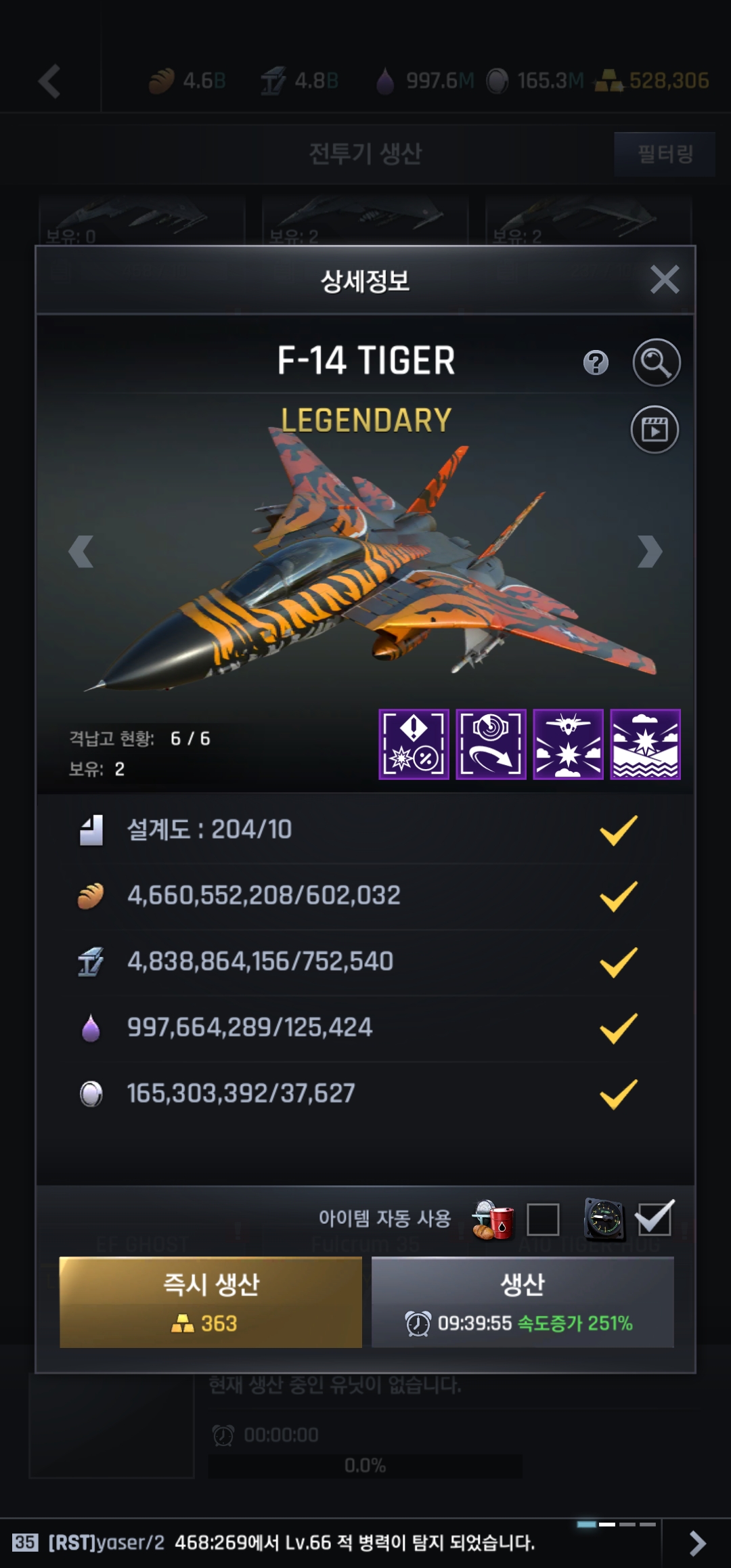This screenshot has width=731, height=1568.
Task: Show the previous aircraft
Action: point(81,551)
